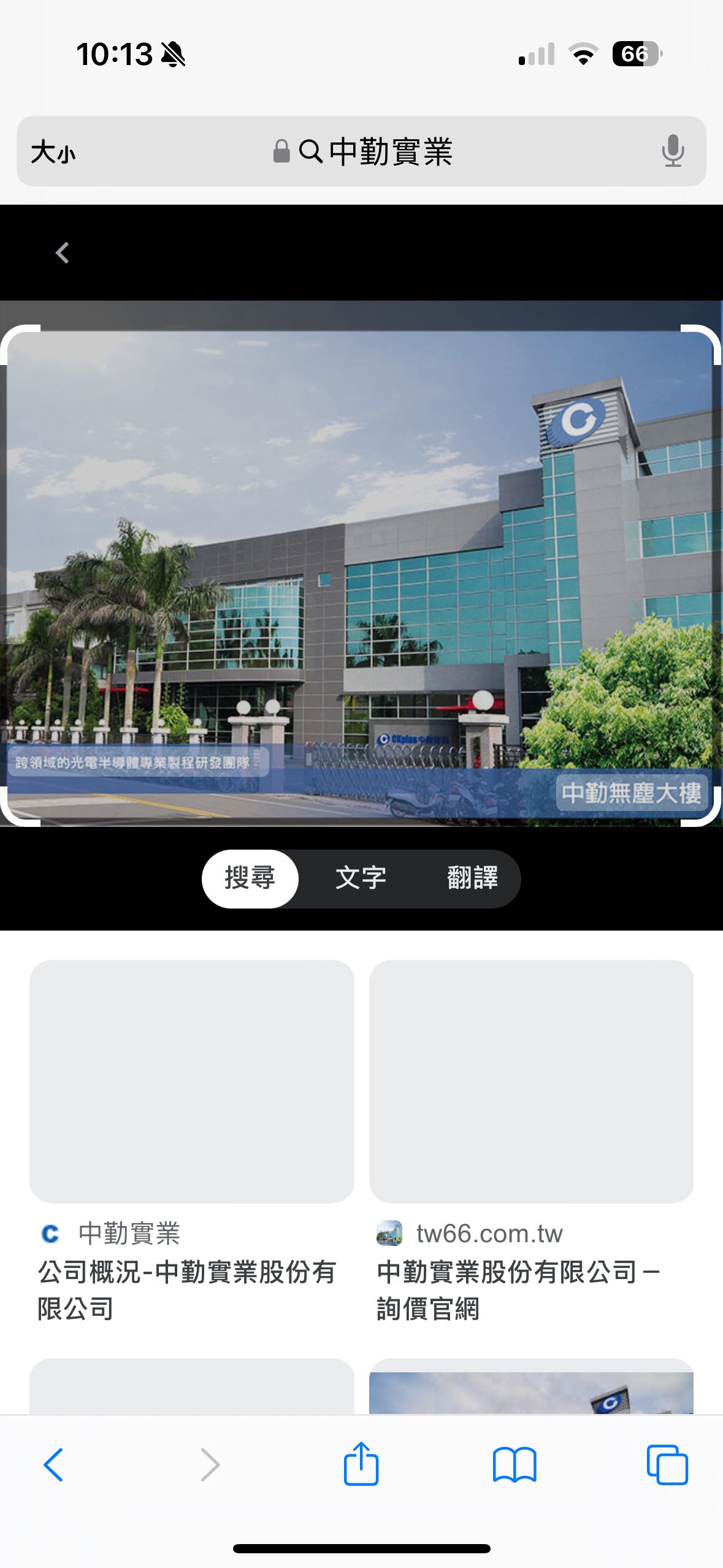Share this page from the toolbar
The image size is (723, 1568).
361,1463
